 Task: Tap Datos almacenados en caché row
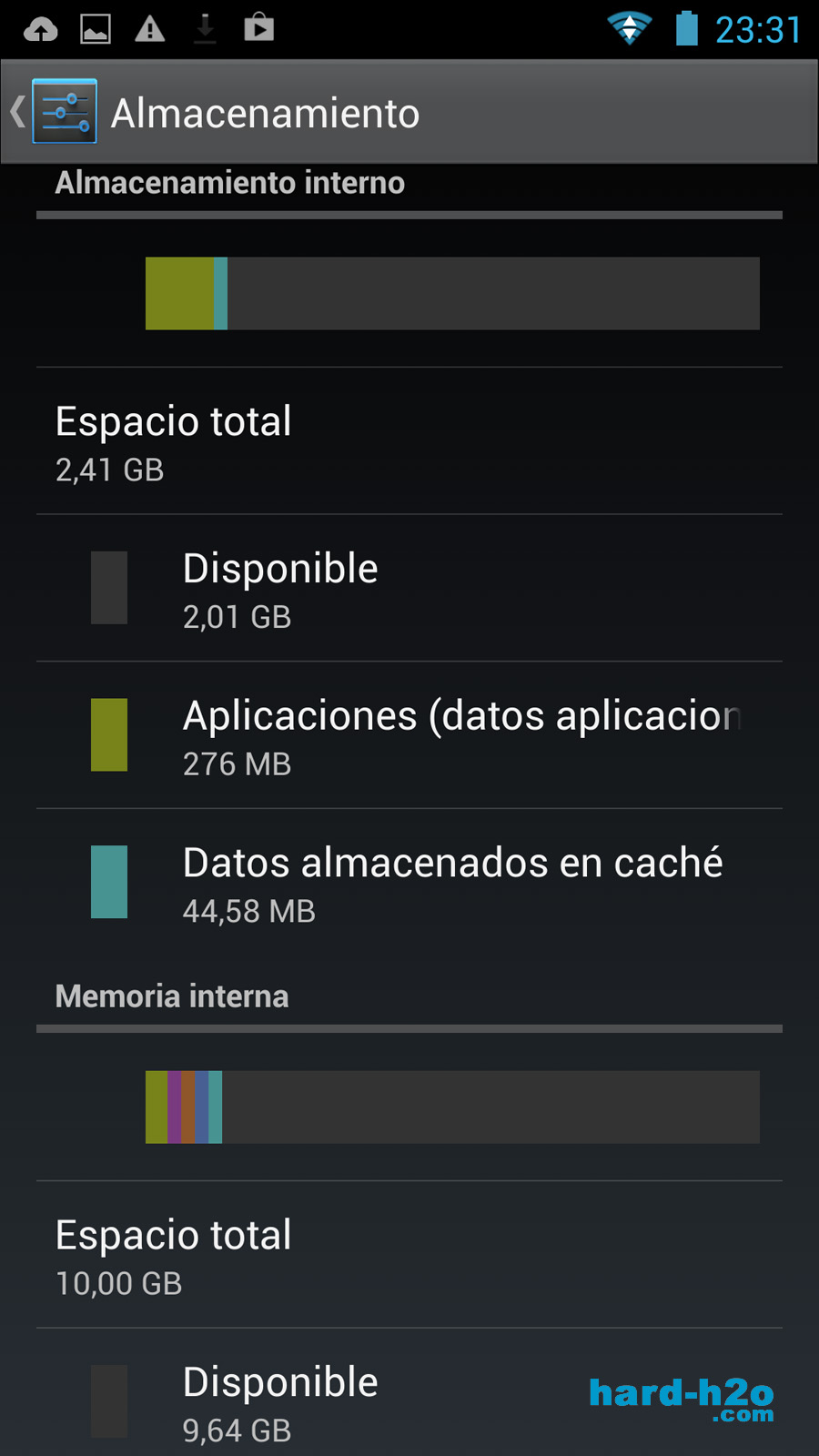pyautogui.click(x=409, y=882)
